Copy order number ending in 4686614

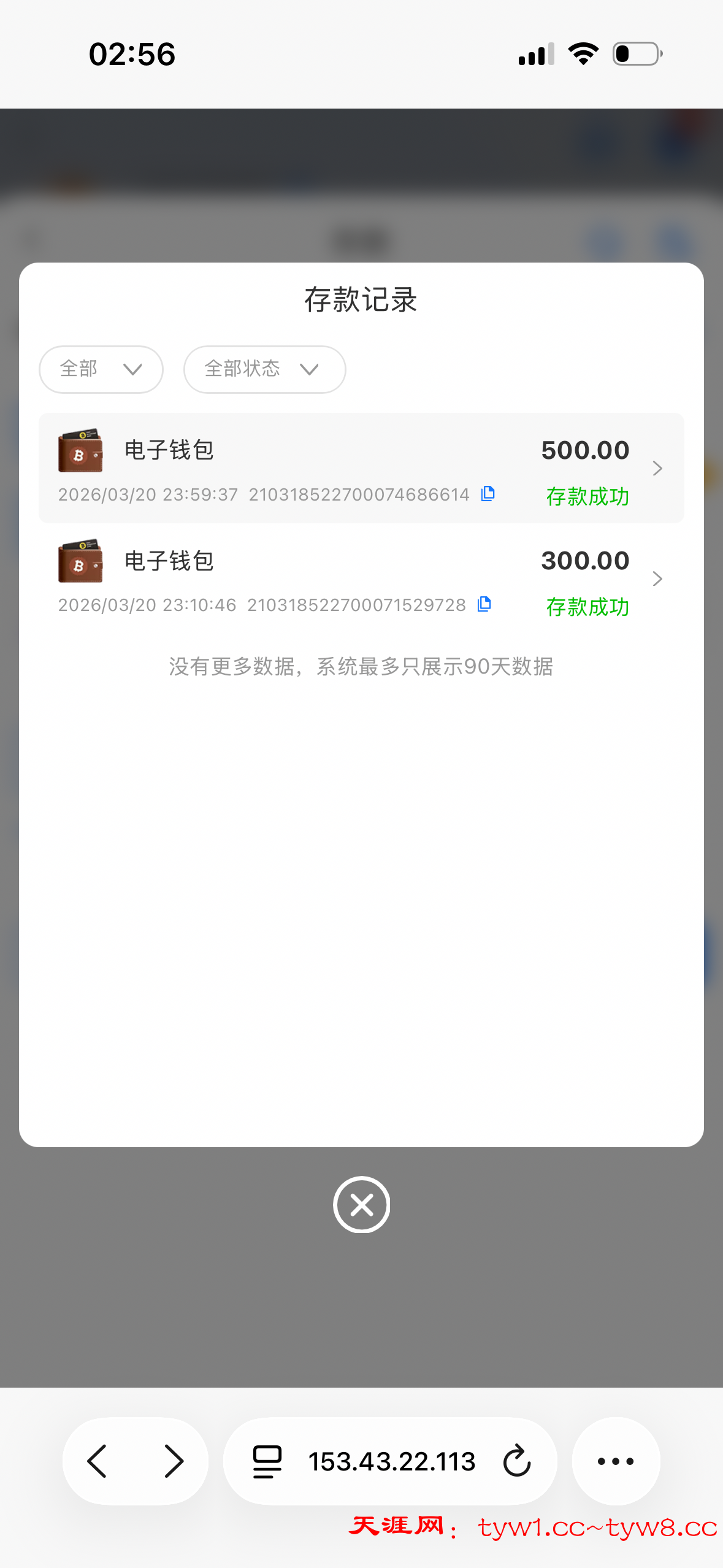(488, 494)
